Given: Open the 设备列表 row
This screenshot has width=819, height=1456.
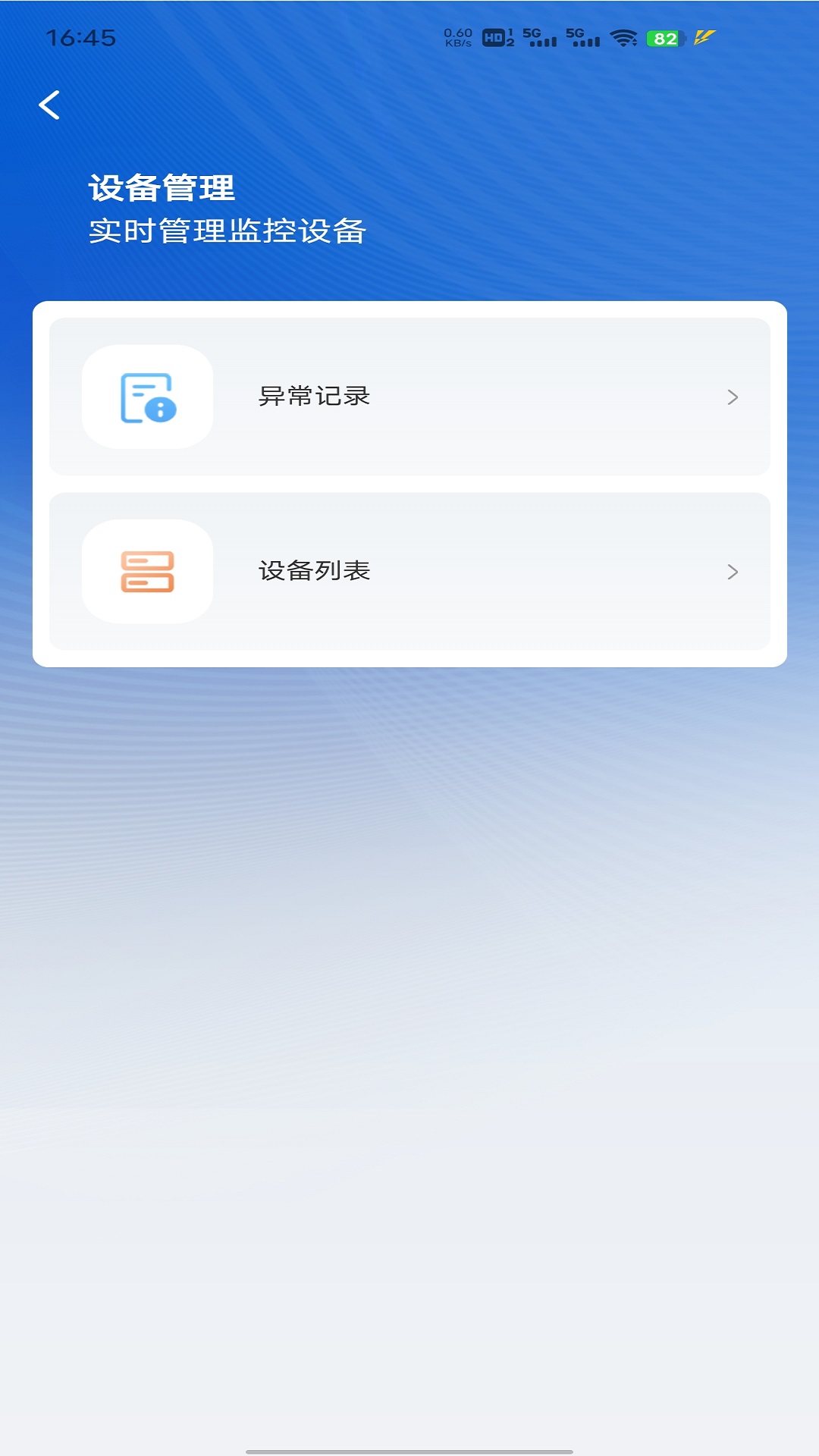Looking at the screenshot, I should (409, 573).
